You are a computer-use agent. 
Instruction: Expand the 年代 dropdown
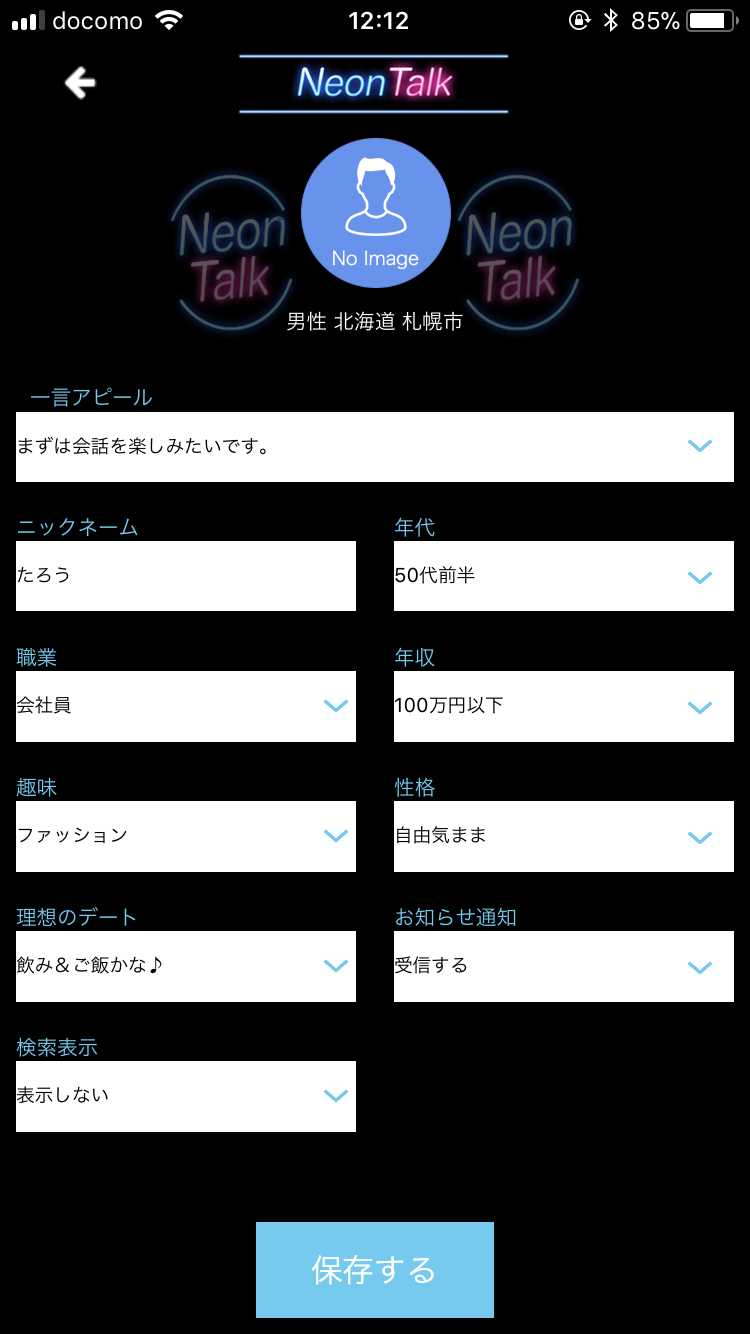pos(563,576)
